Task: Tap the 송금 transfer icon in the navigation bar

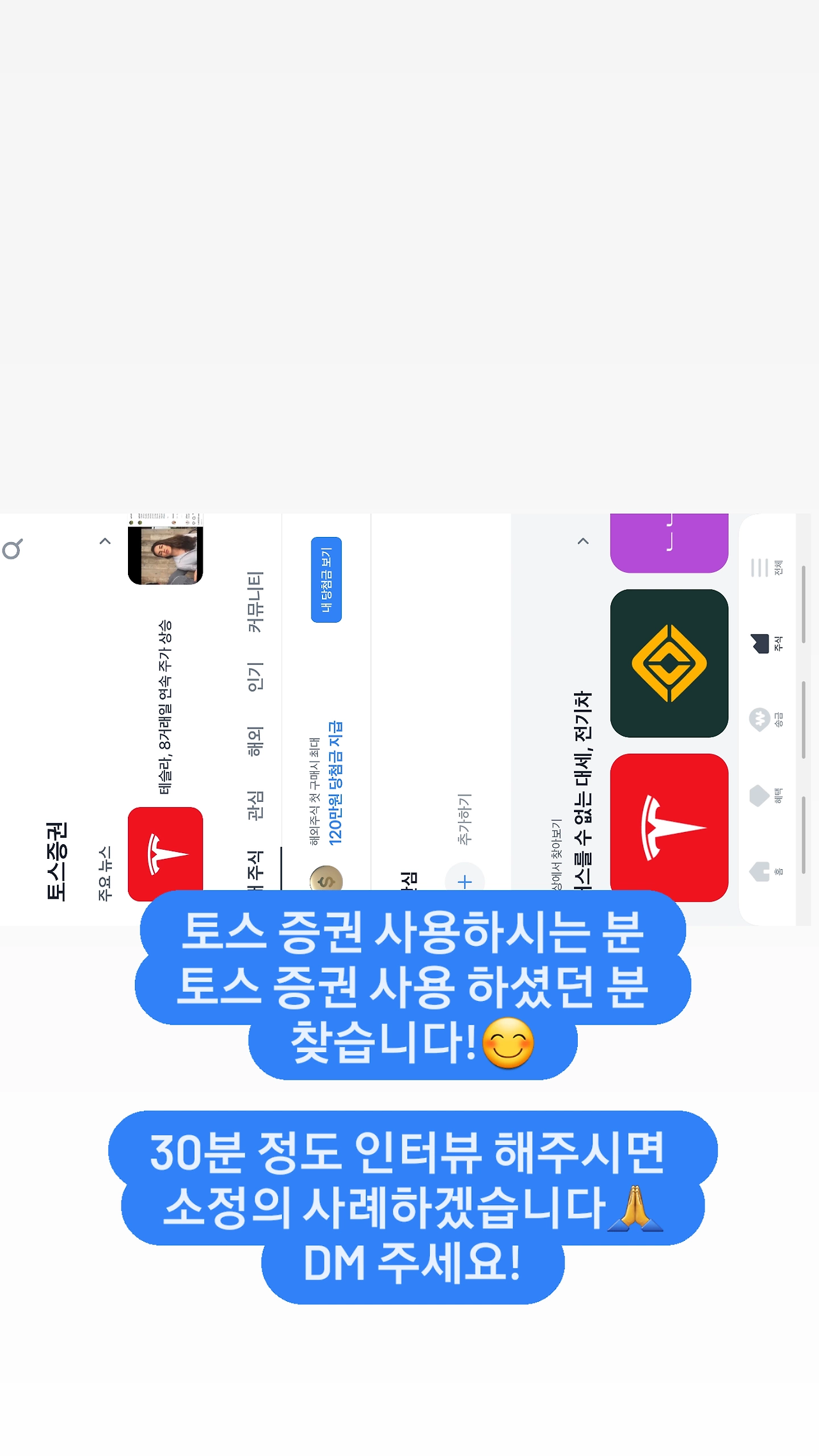Action: click(758, 718)
